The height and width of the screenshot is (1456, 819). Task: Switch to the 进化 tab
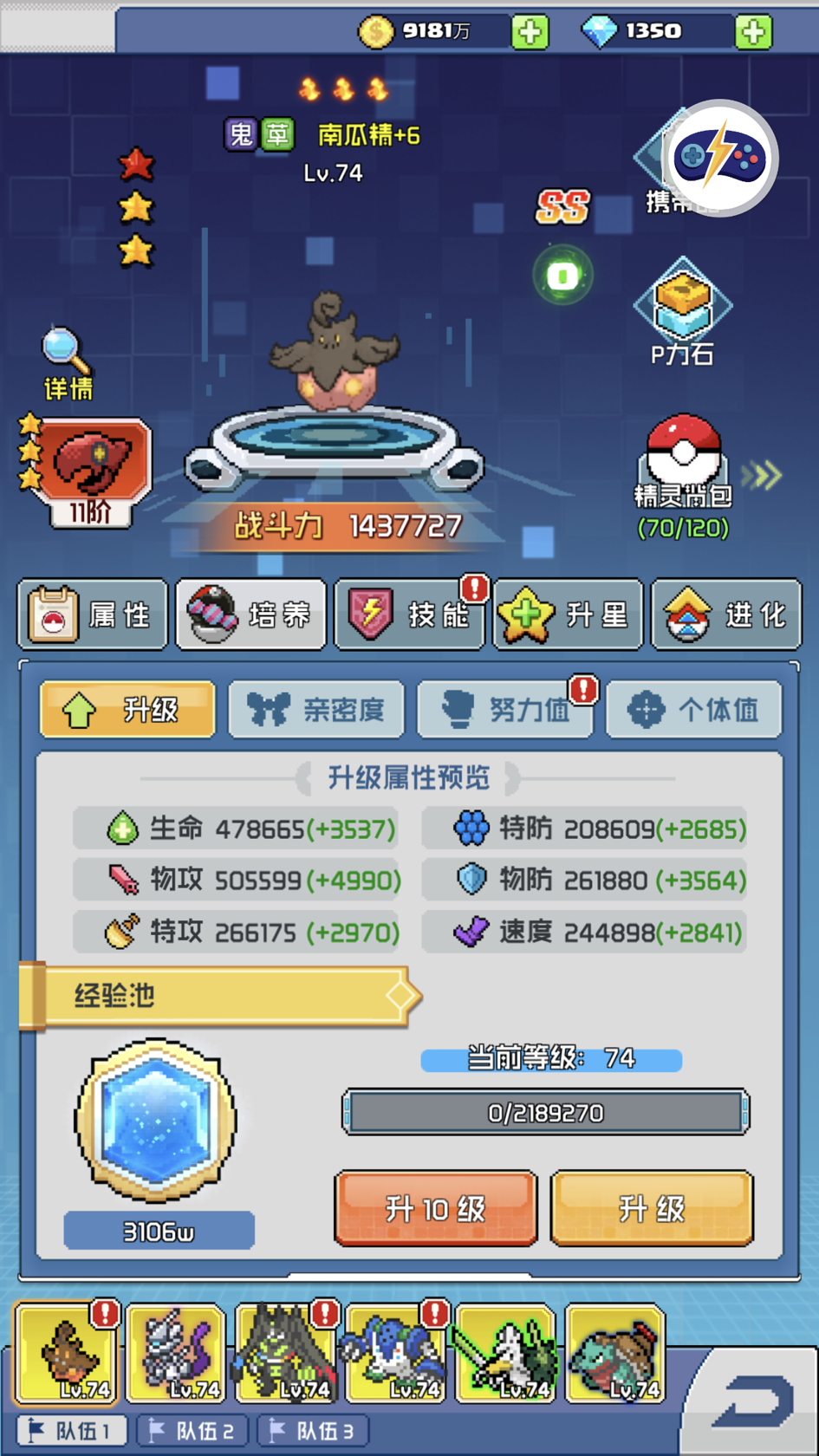(x=726, y=614)
